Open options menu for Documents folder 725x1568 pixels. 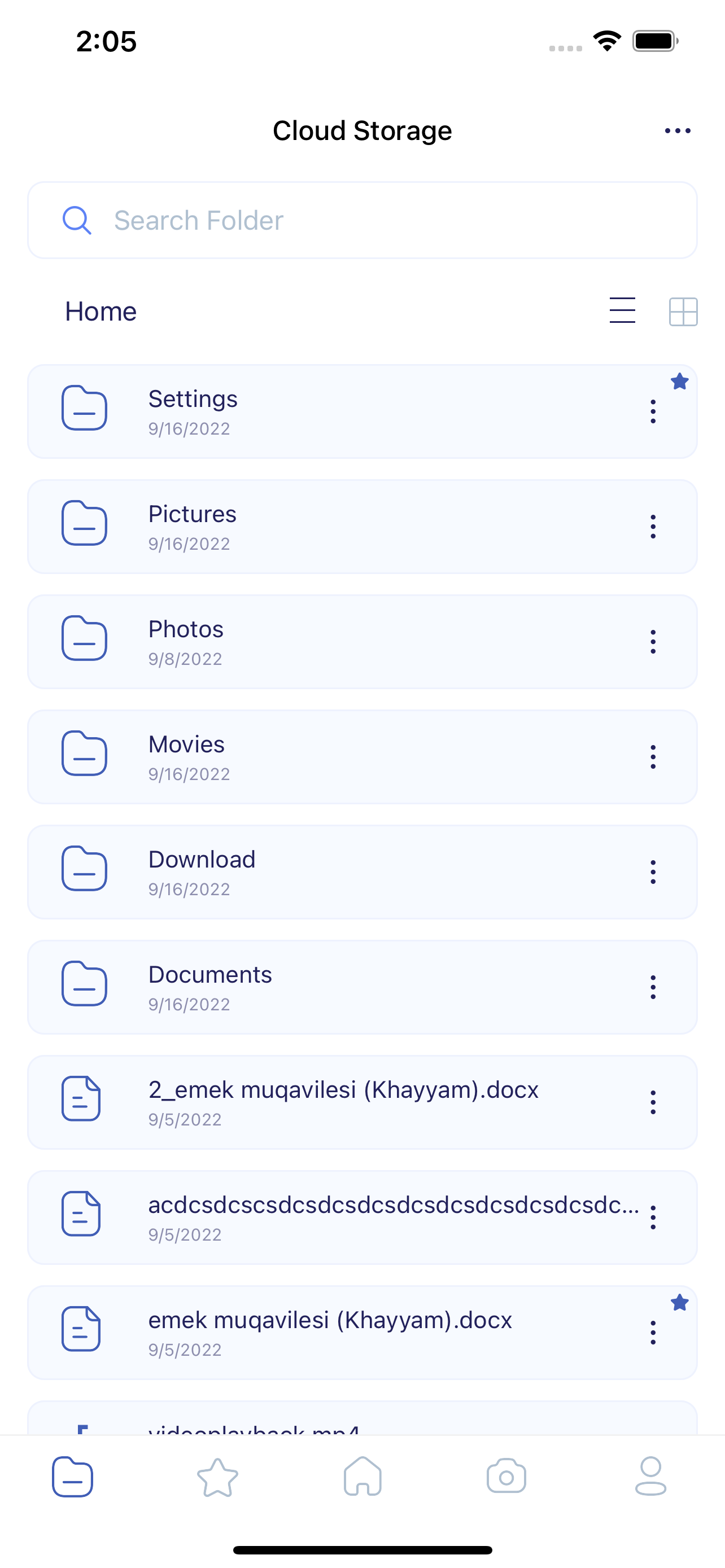click(652, 987)
